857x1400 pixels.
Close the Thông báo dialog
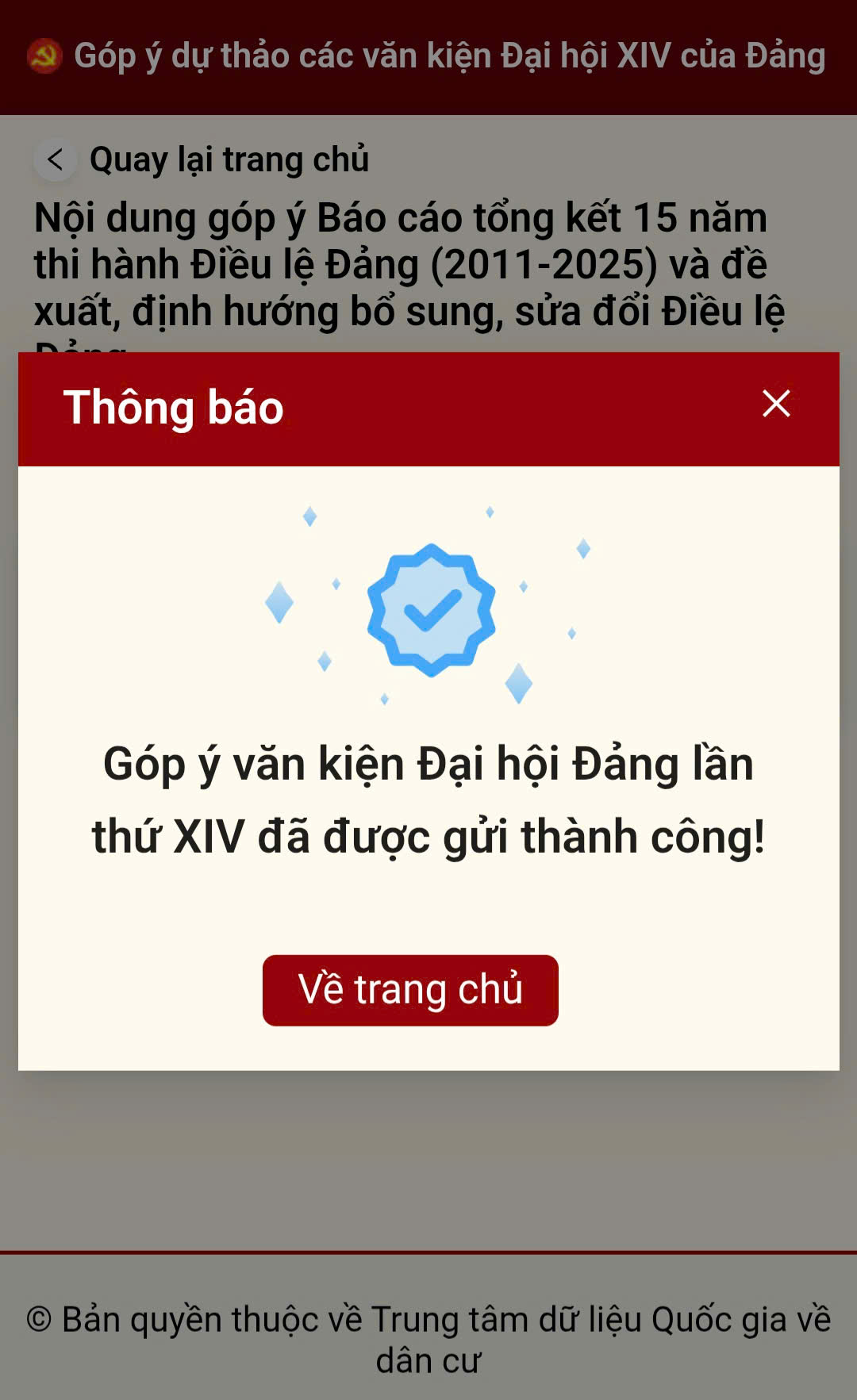[x=775, y=404]
